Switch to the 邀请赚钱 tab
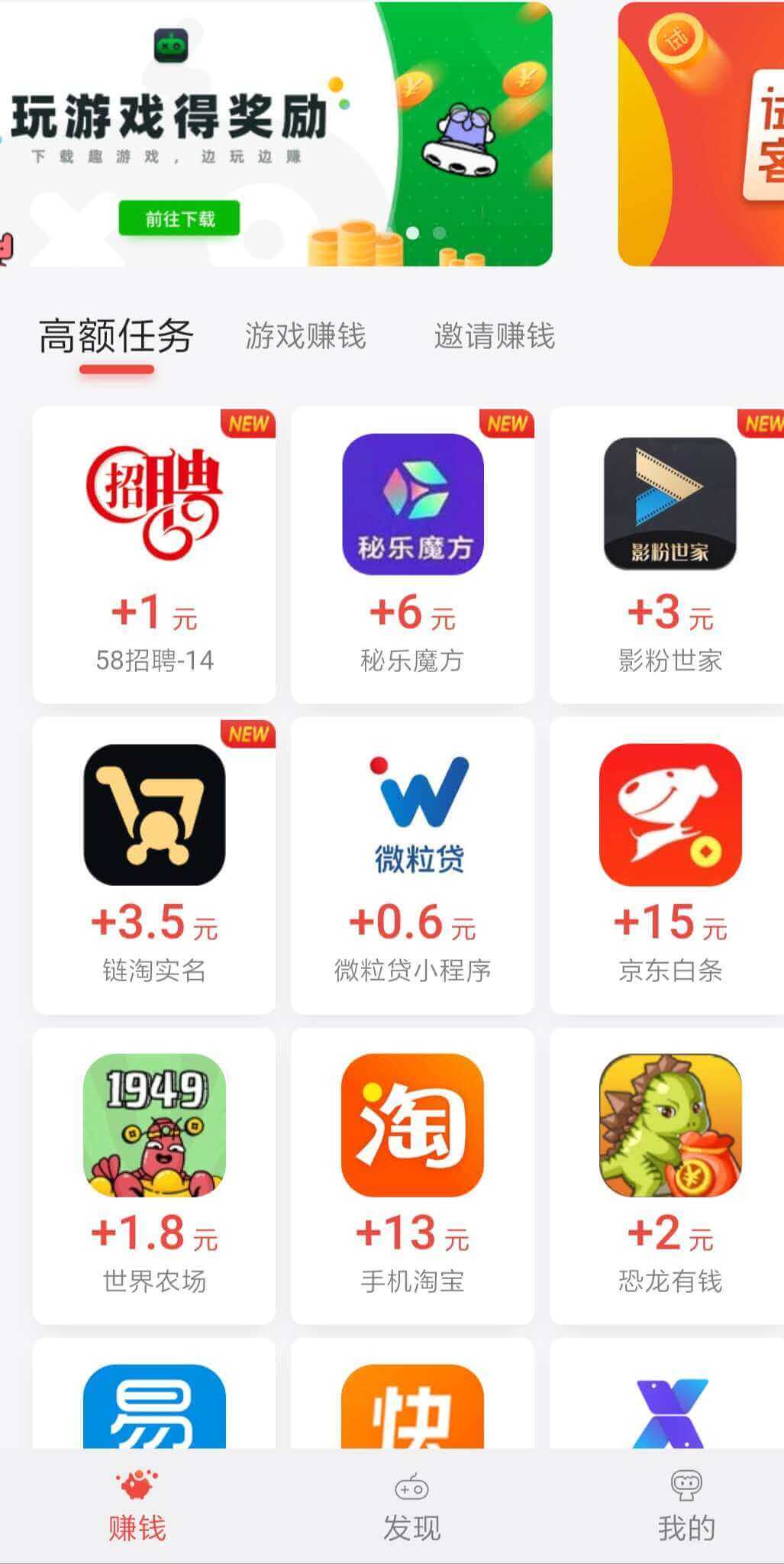784x1564 pixels. (x=495, y=336)
